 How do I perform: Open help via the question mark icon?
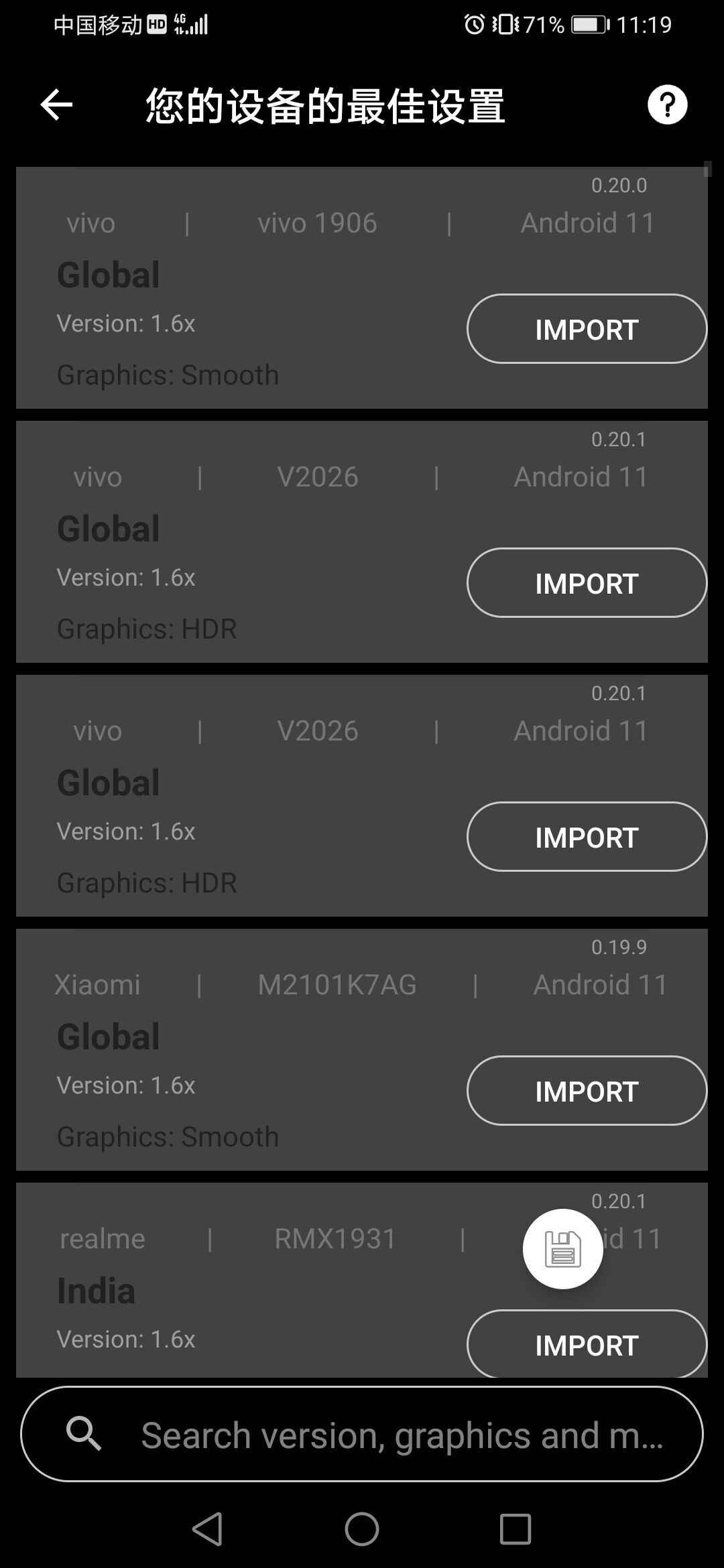coord(668,105)
